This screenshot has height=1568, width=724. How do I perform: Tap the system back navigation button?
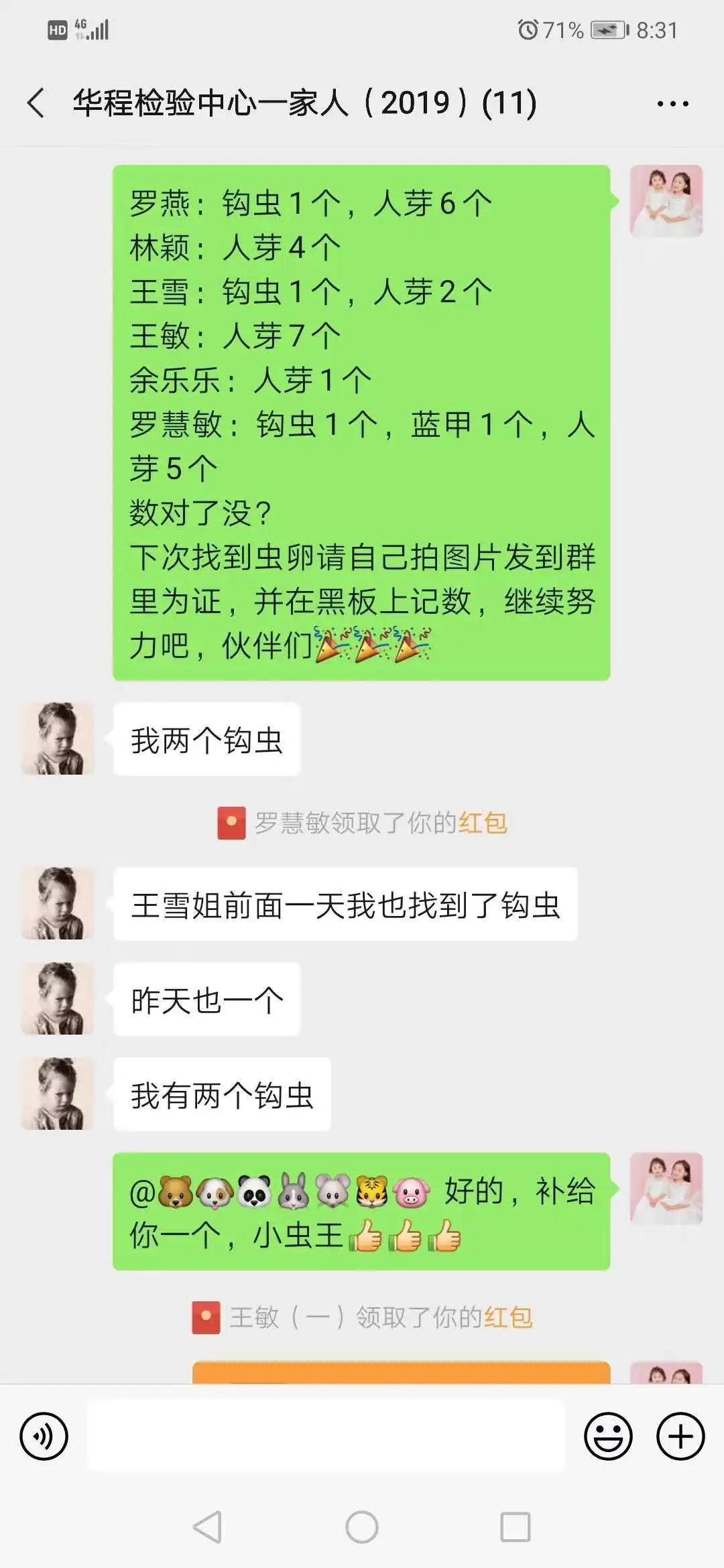coord(207,1527)
